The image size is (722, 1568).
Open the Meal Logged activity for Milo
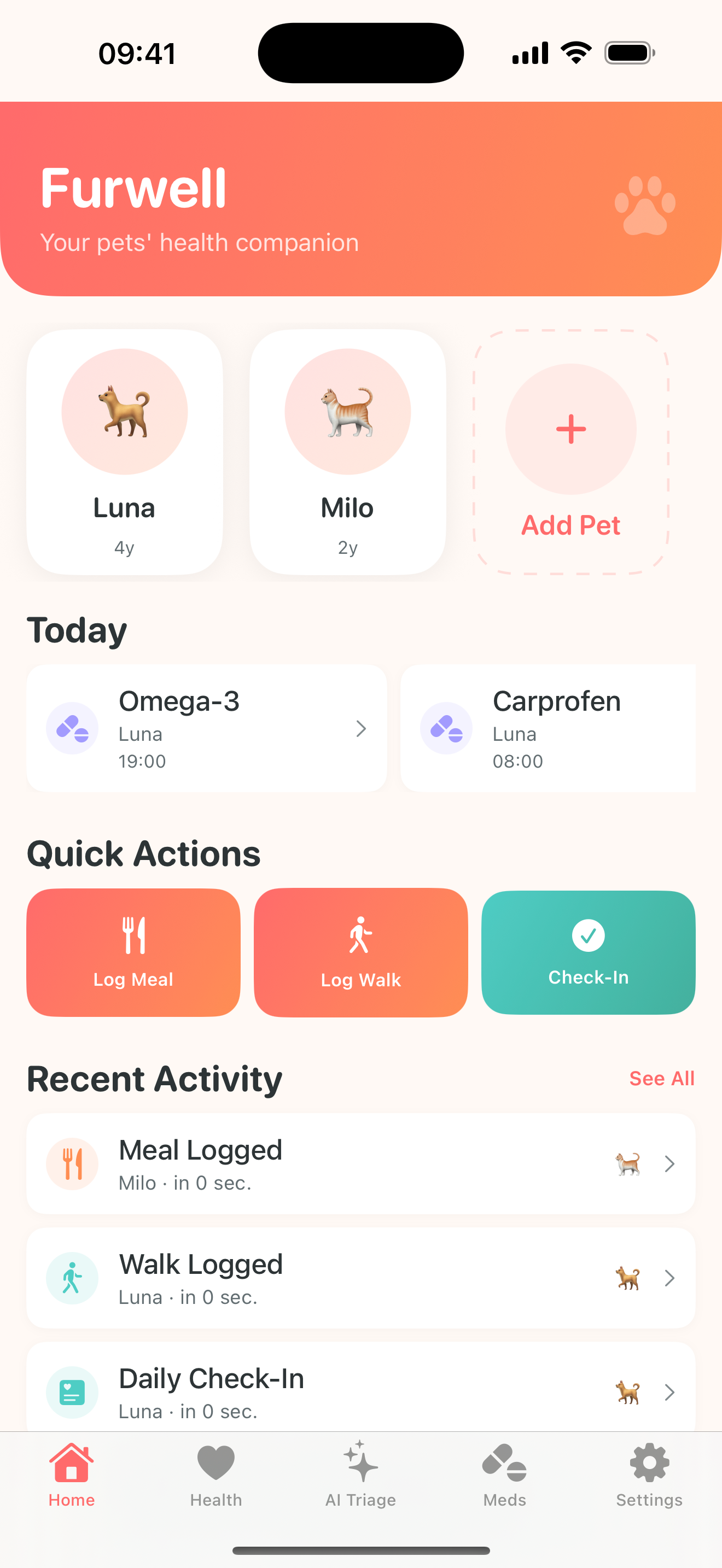click(x=360, y=1164)
